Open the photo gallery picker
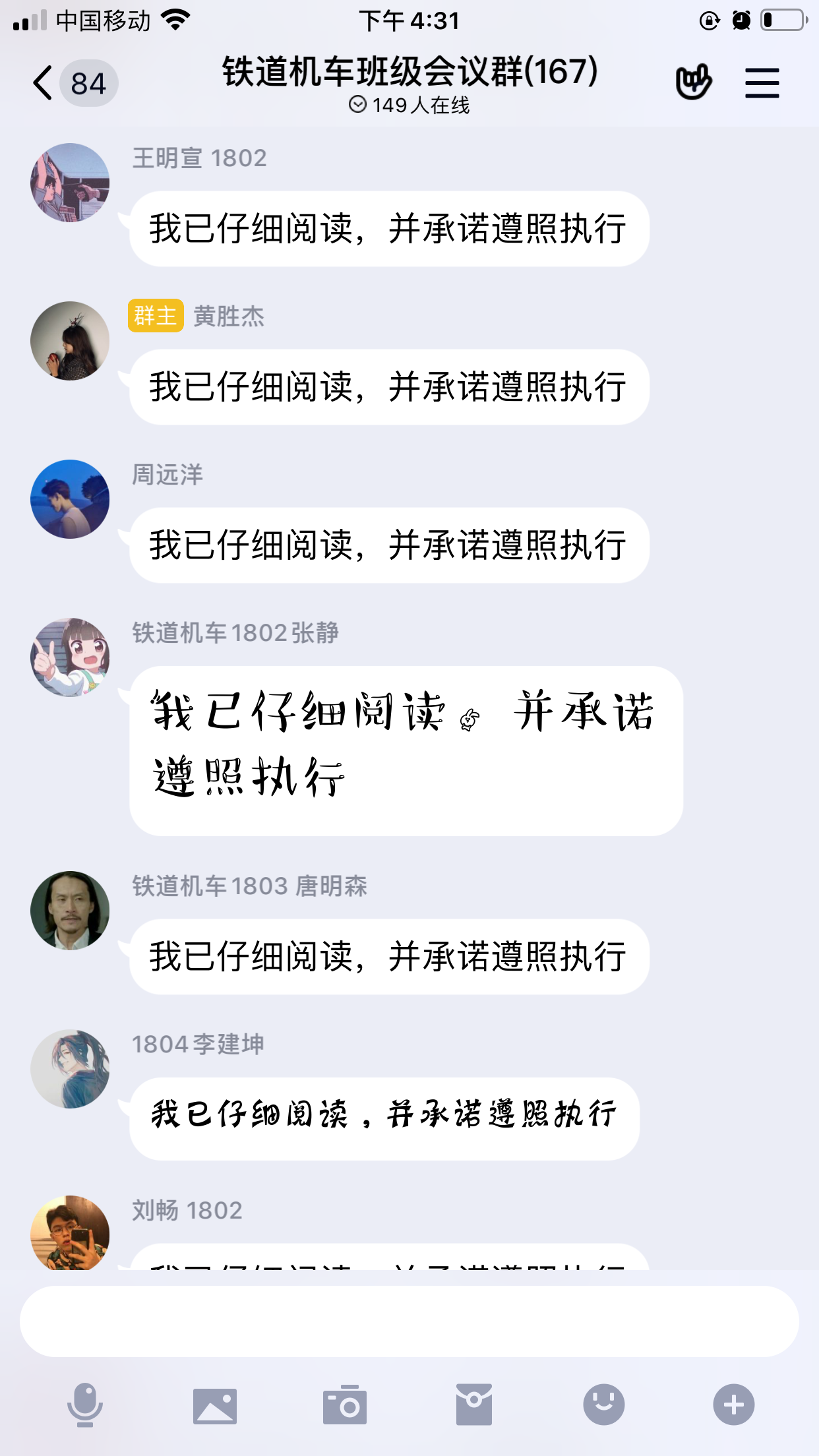Image resolution: width=819 pixels, height=1456 pixels. coord(215,1405)
